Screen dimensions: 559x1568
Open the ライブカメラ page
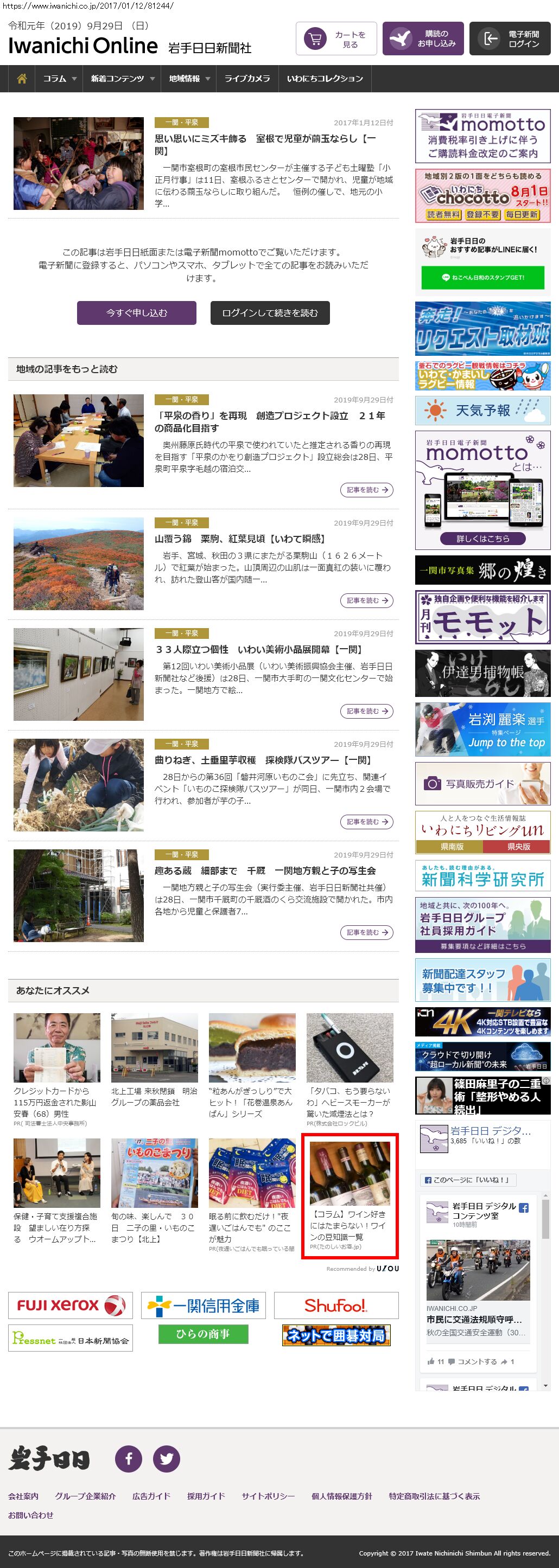pos(246,79)
